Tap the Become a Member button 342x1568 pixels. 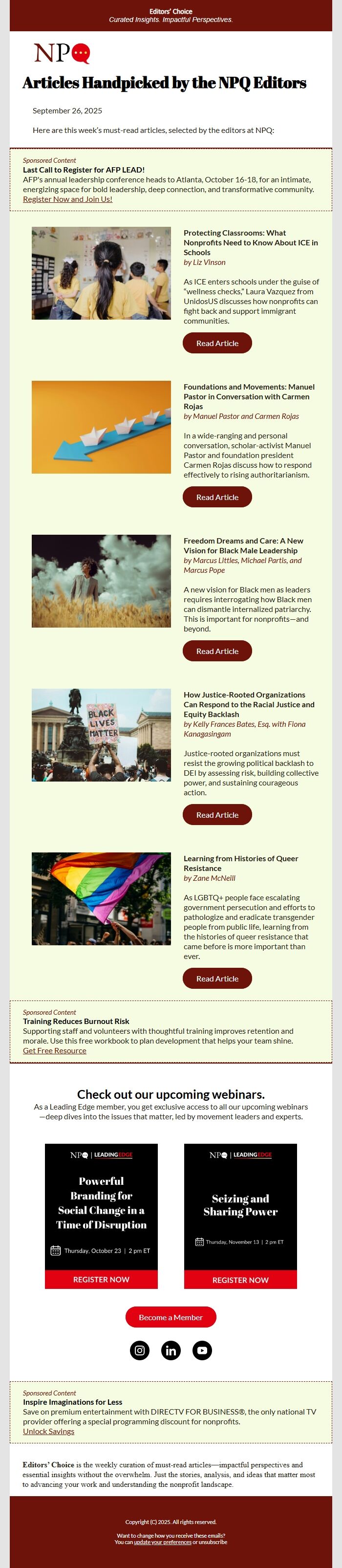coord(171,1317)
